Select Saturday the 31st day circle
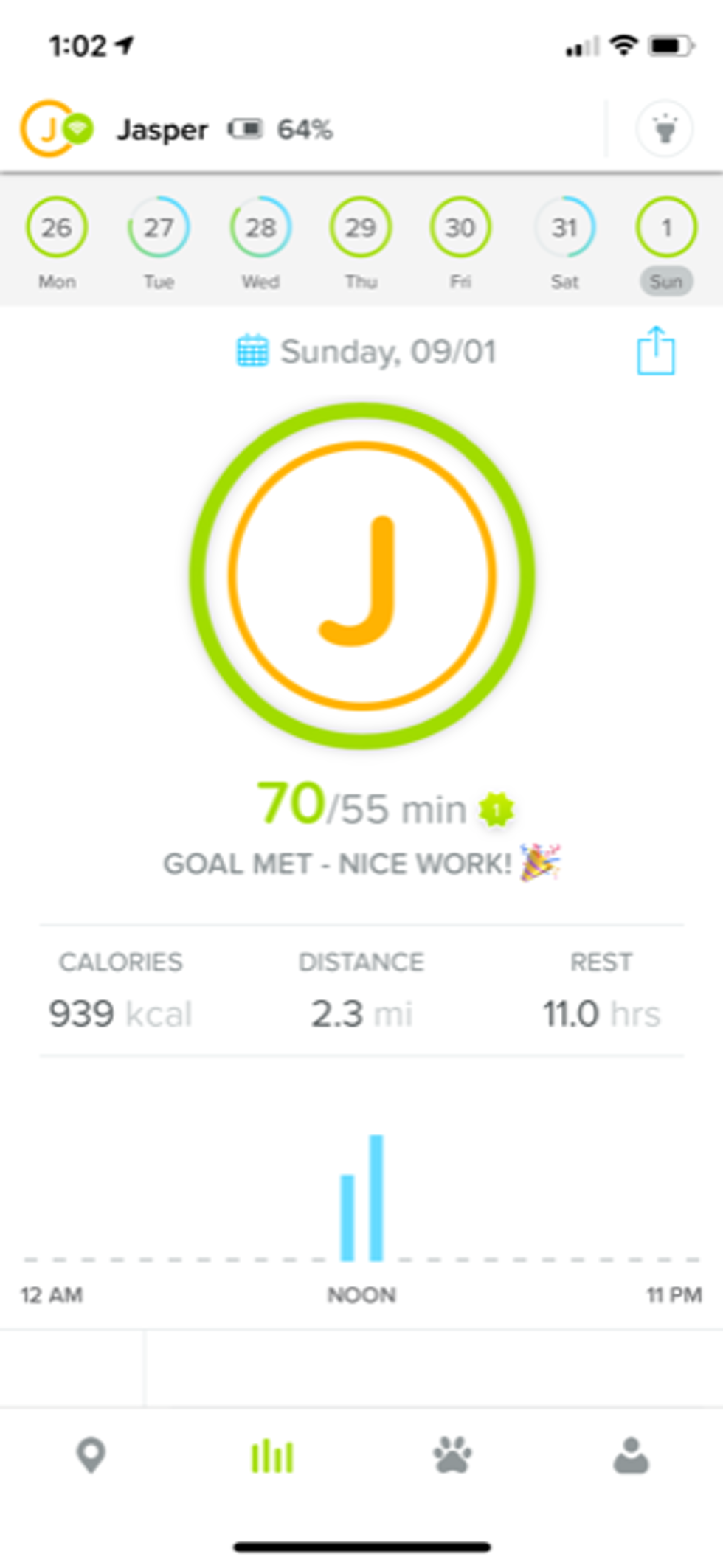Viewport: 723px width, 1568px height. (564, 227)
